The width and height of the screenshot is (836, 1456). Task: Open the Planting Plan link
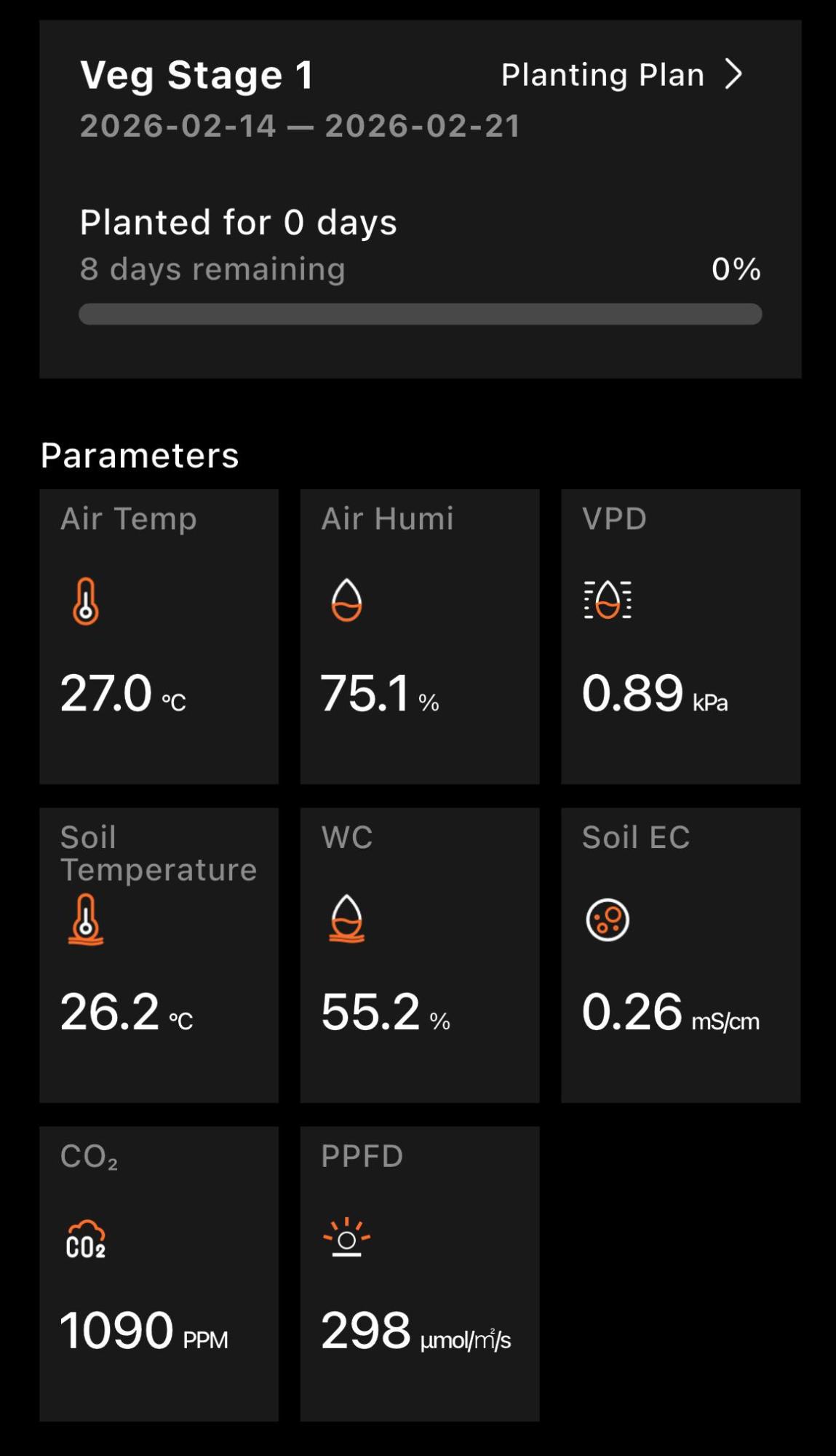coord(622,75)
